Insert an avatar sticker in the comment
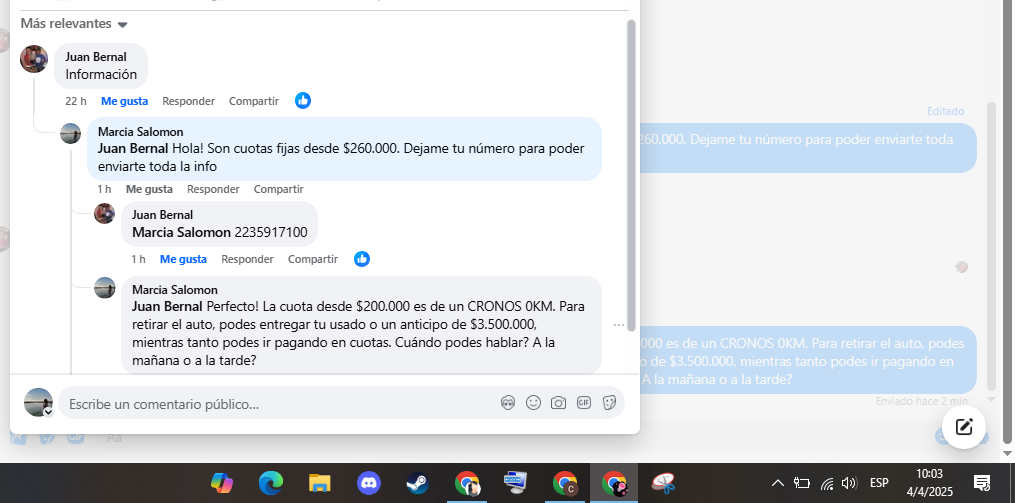The image size is (1015, 503). 508,403
